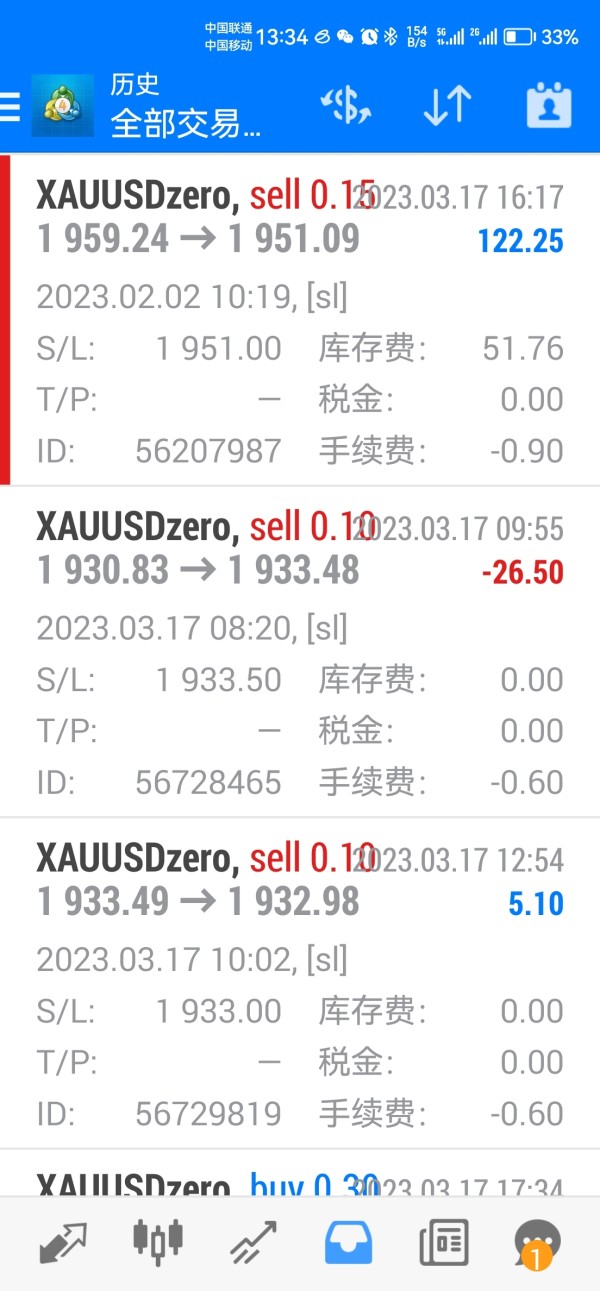Open the sort order arrows
Viewport: 600px width, 1291px height.
(447, 105)
